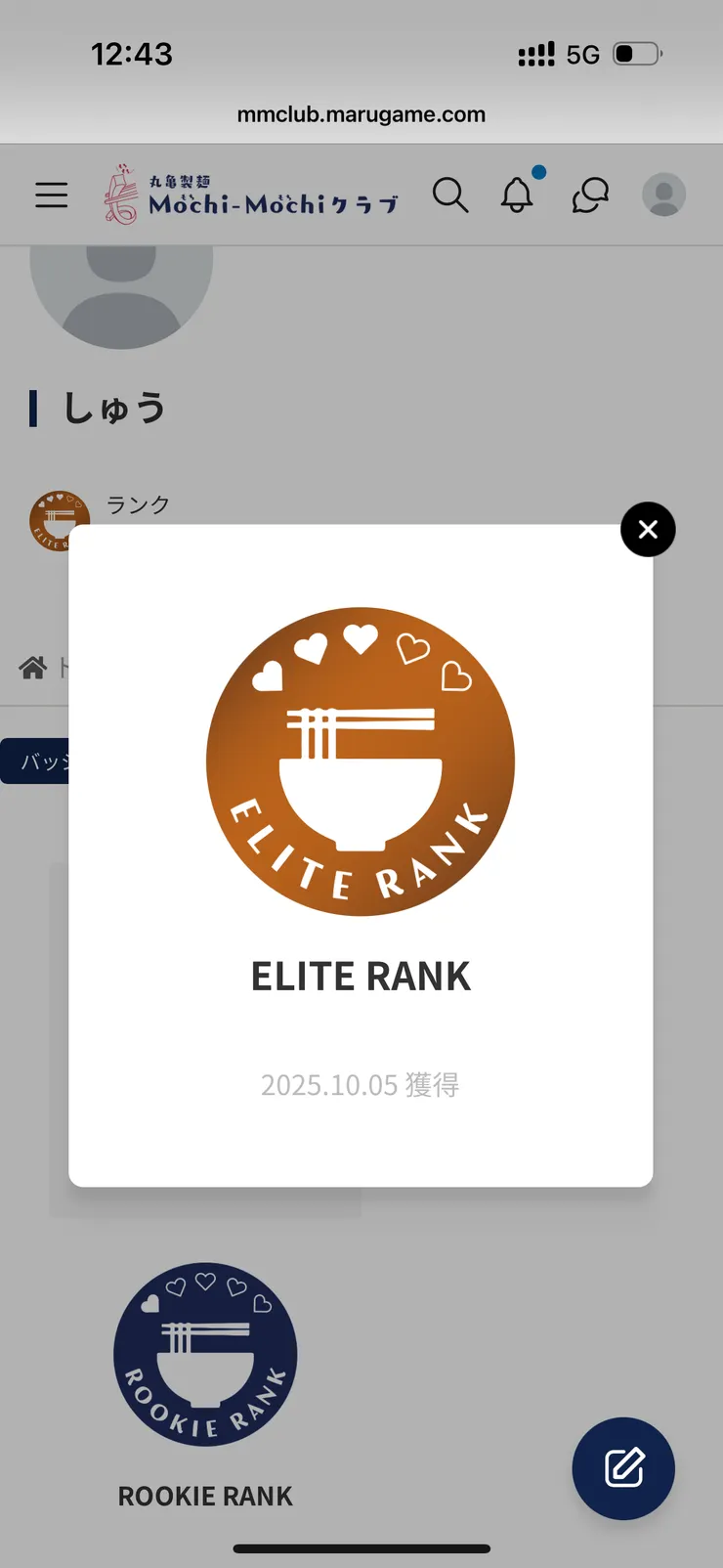Switch to the バッジ tab
This screenshot has height=1568, width=723.
pos(37,760)
